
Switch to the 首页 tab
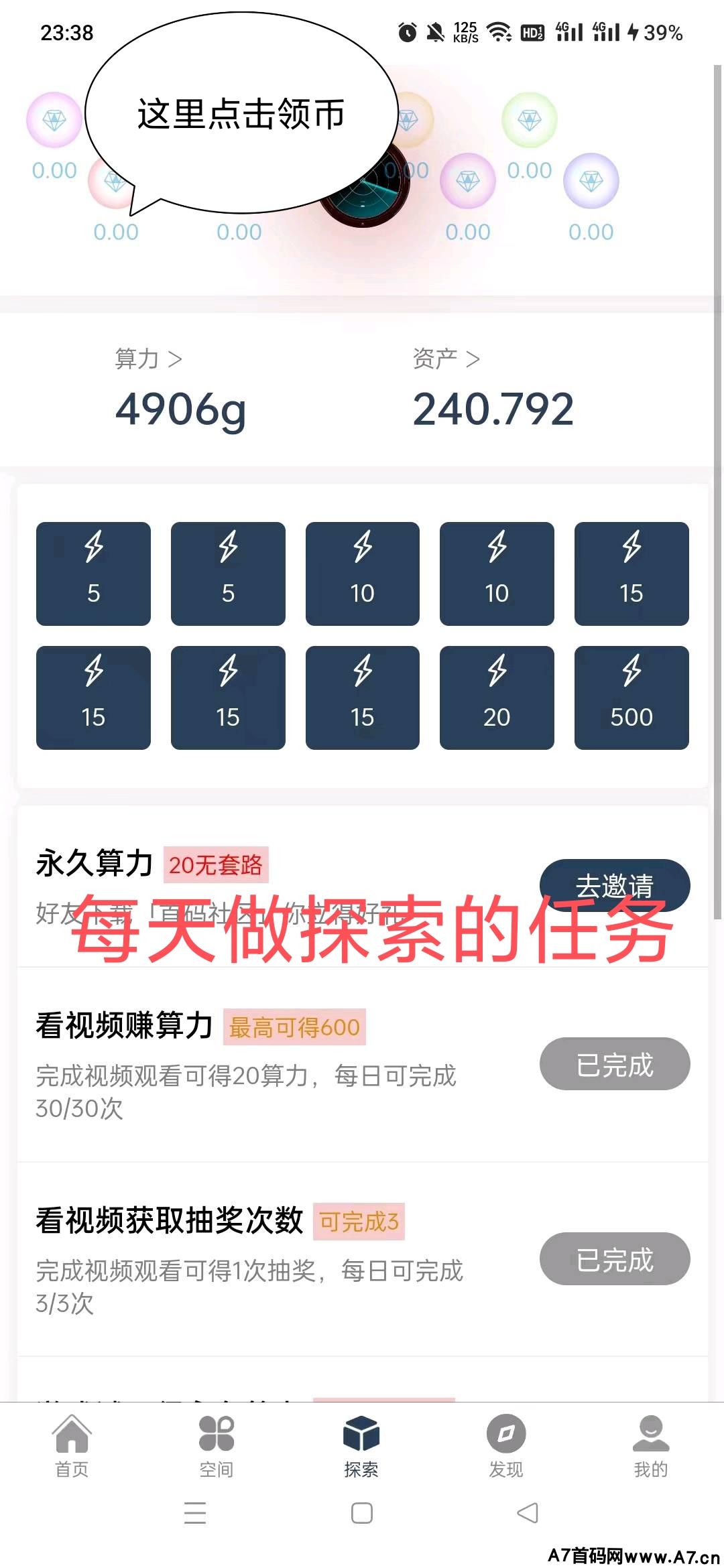72,1445
